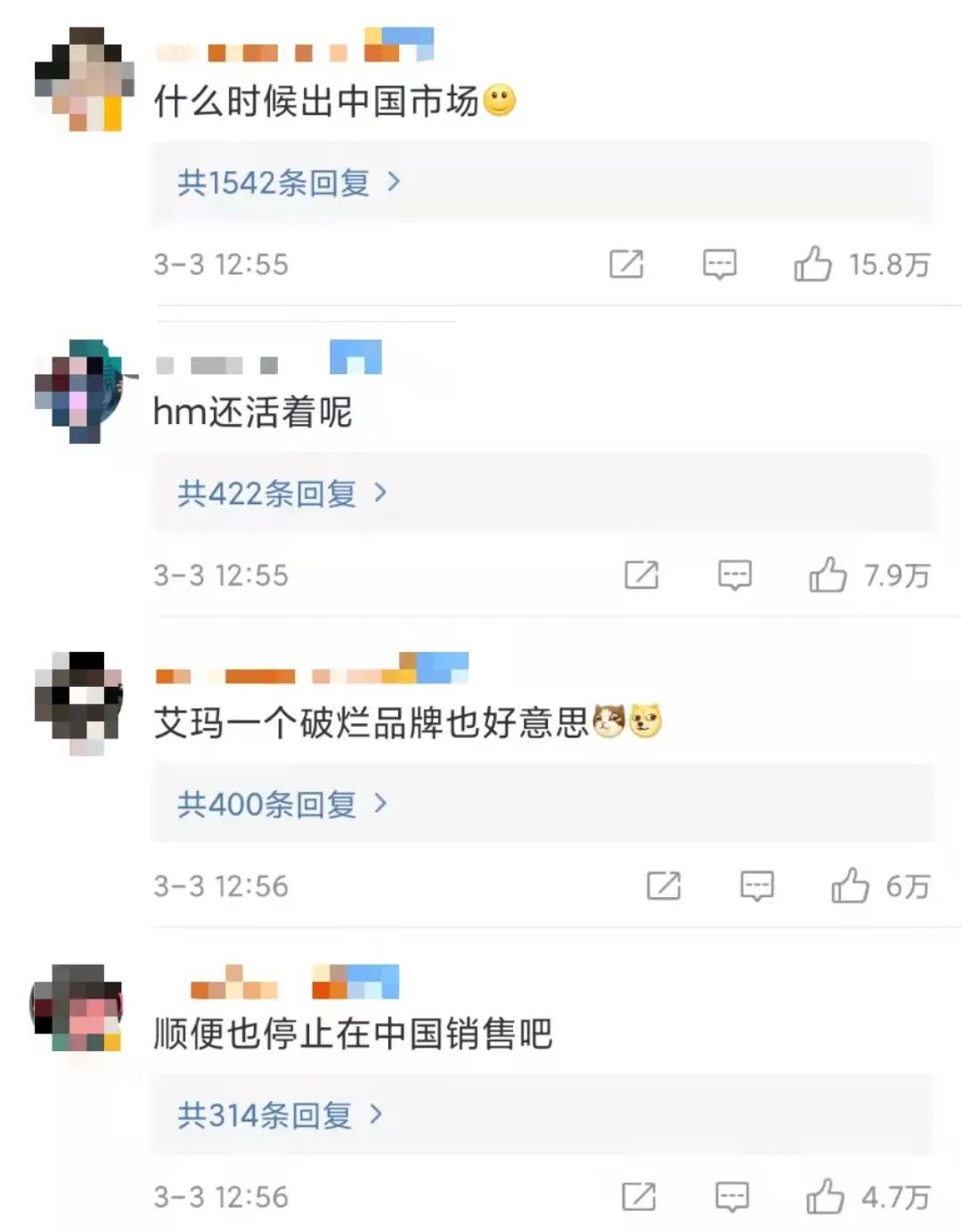The height and width of the screenshot is (1232, 962).
Task: Repost the comment 顺便也停止在中国销售吧
Action: pyautogui.click(x=639, y=1197)
